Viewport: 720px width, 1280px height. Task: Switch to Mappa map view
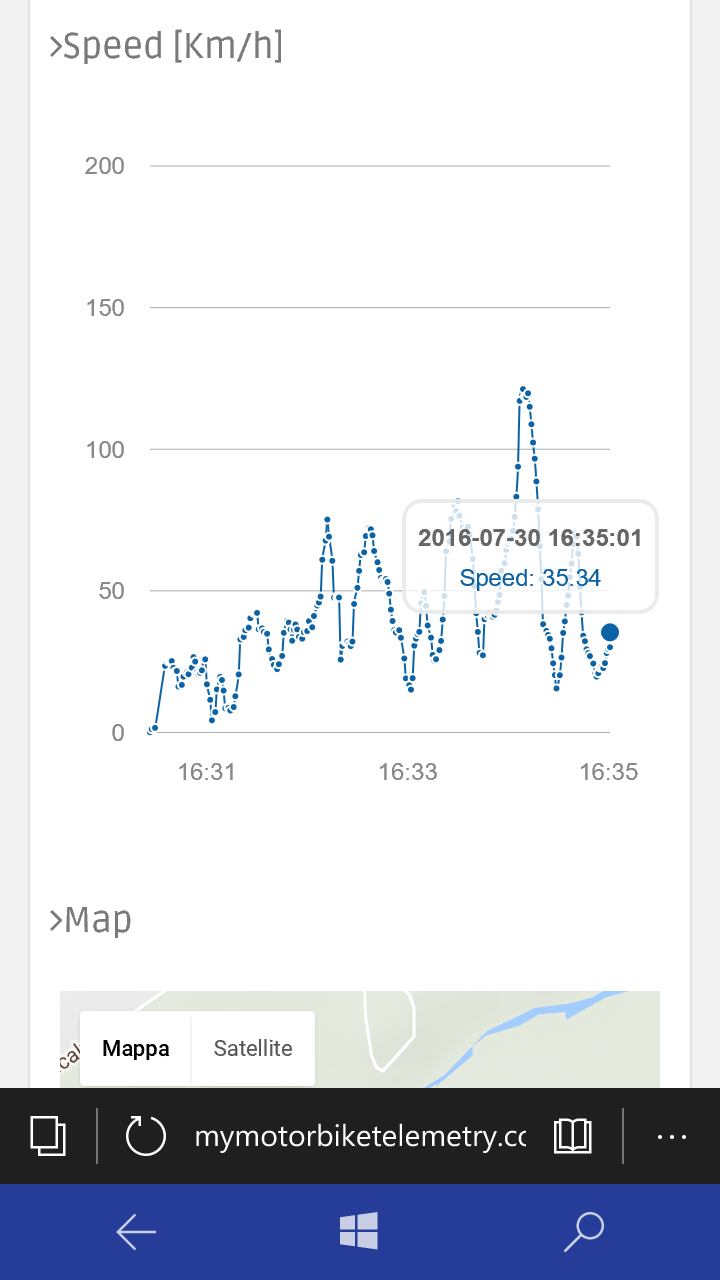(135, 1047)
